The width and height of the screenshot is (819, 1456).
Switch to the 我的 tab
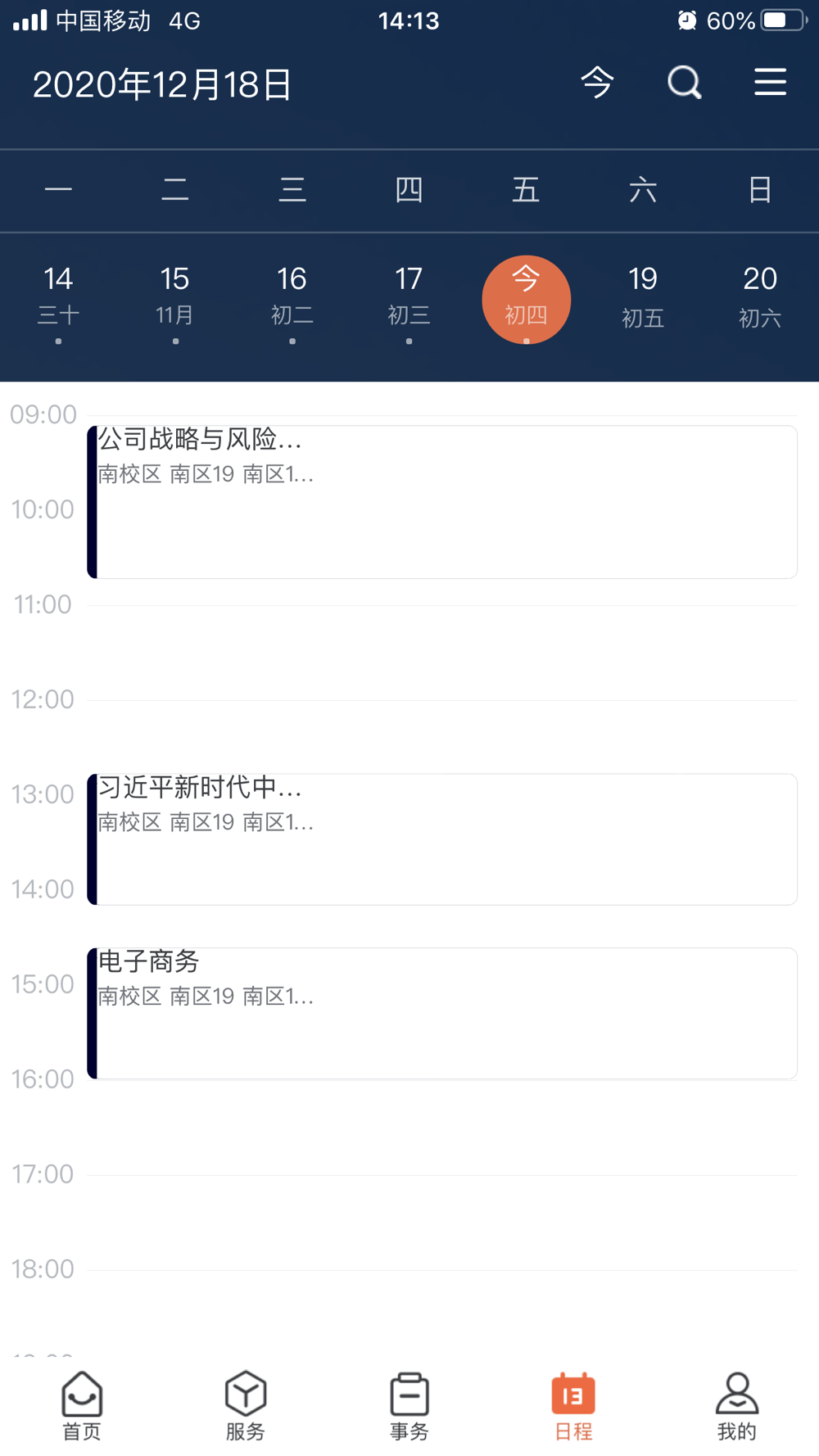click(x=737, y=1406)
